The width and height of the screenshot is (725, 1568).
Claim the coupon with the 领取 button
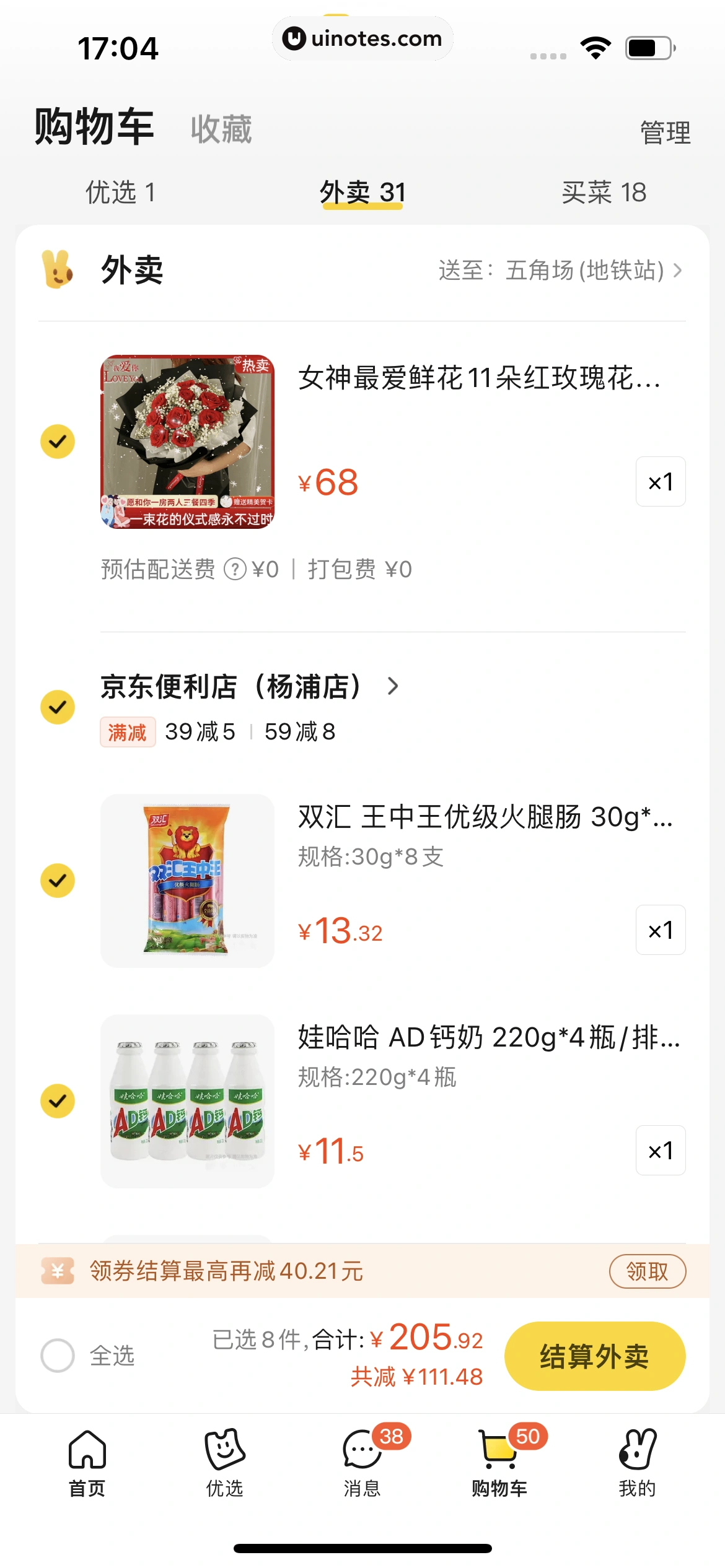coord(647,1271)
